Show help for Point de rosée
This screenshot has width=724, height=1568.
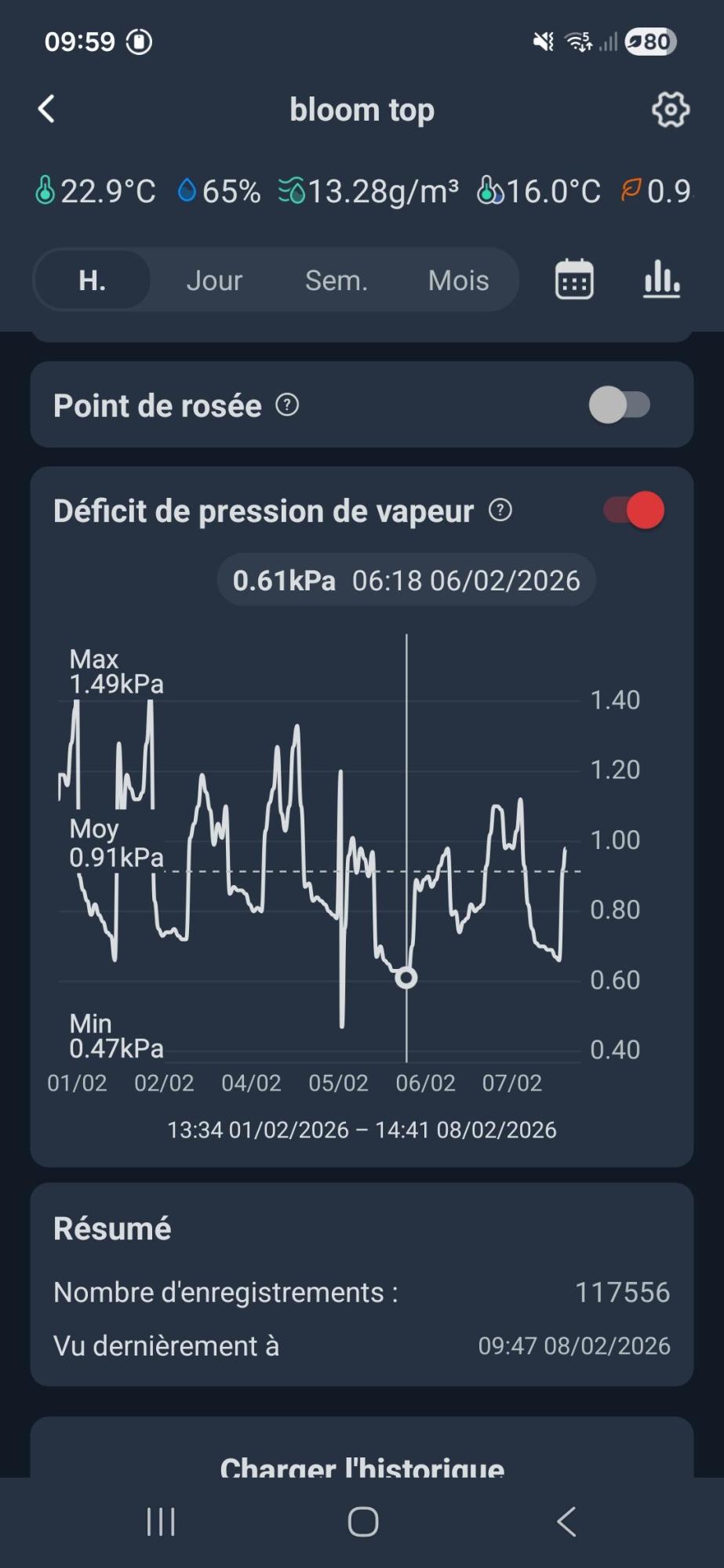(287, 405)
